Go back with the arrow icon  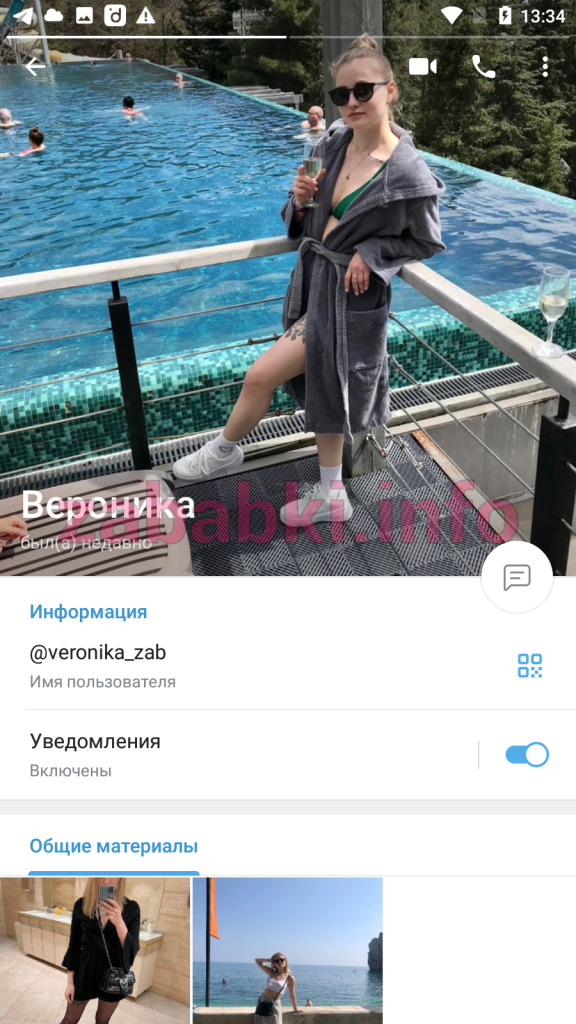pos(35,67)
